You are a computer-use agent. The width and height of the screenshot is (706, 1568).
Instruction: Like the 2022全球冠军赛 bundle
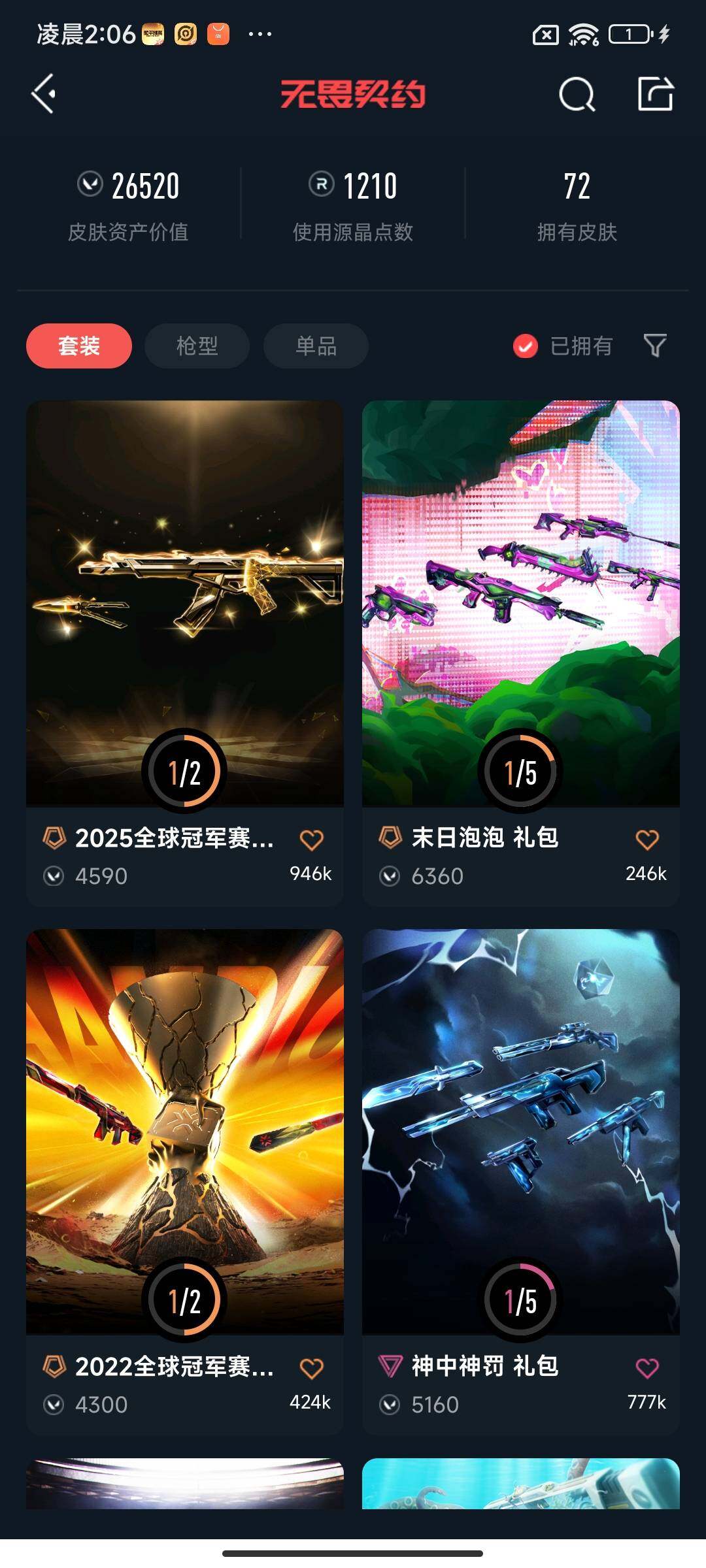(311, 1368)
